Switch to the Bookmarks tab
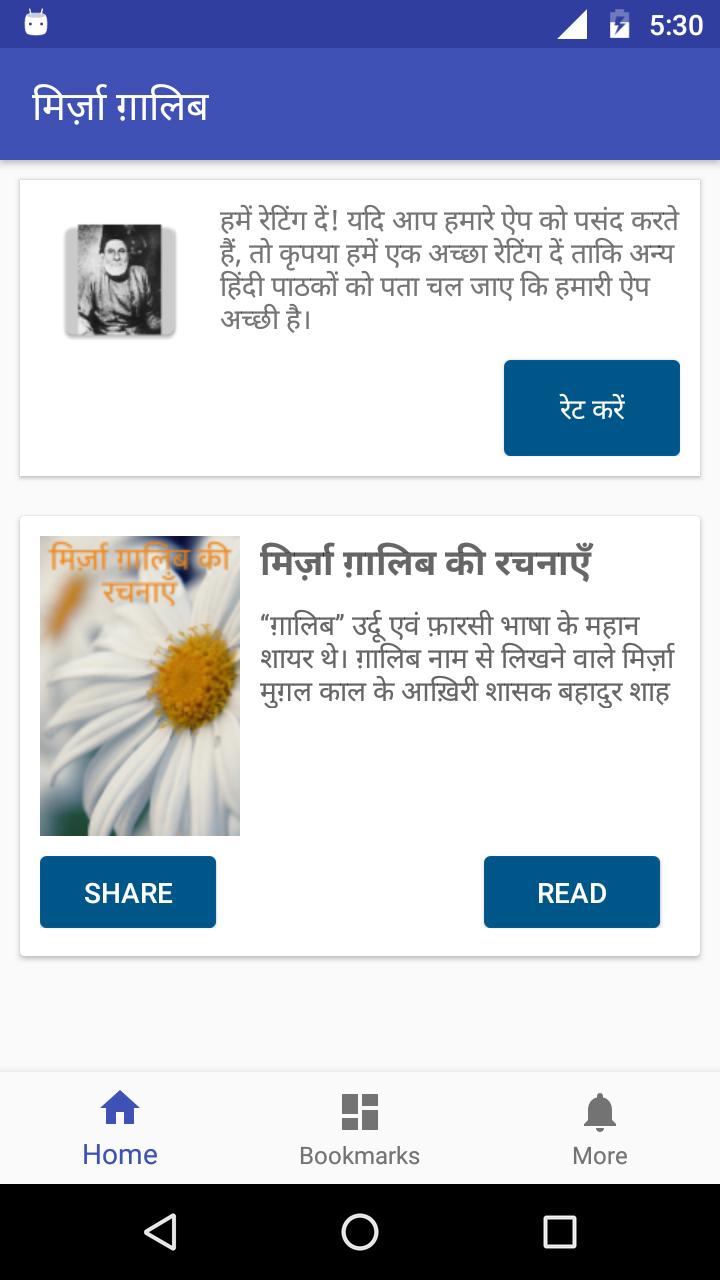The image size is (720, 1280). tap(359, 1128)
